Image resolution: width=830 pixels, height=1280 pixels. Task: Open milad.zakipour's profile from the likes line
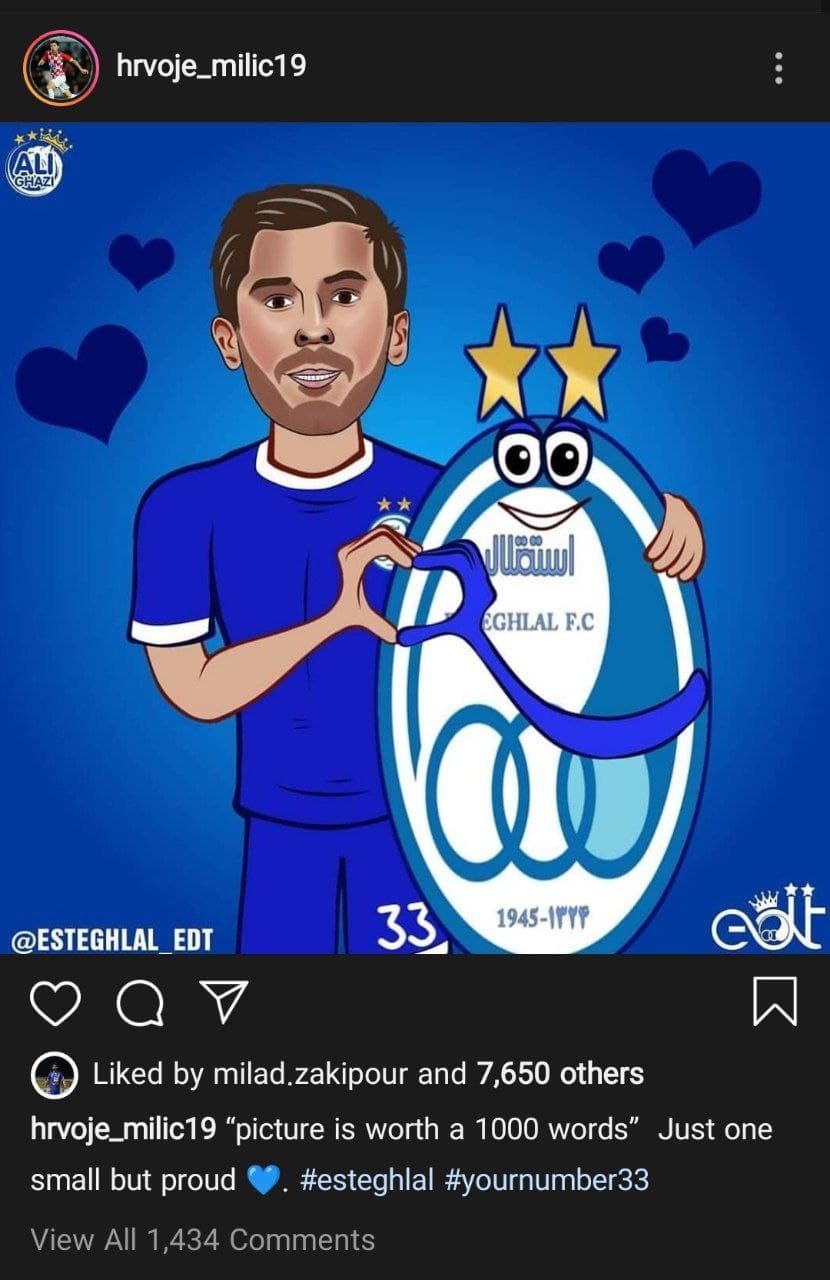click(311, 1074)
